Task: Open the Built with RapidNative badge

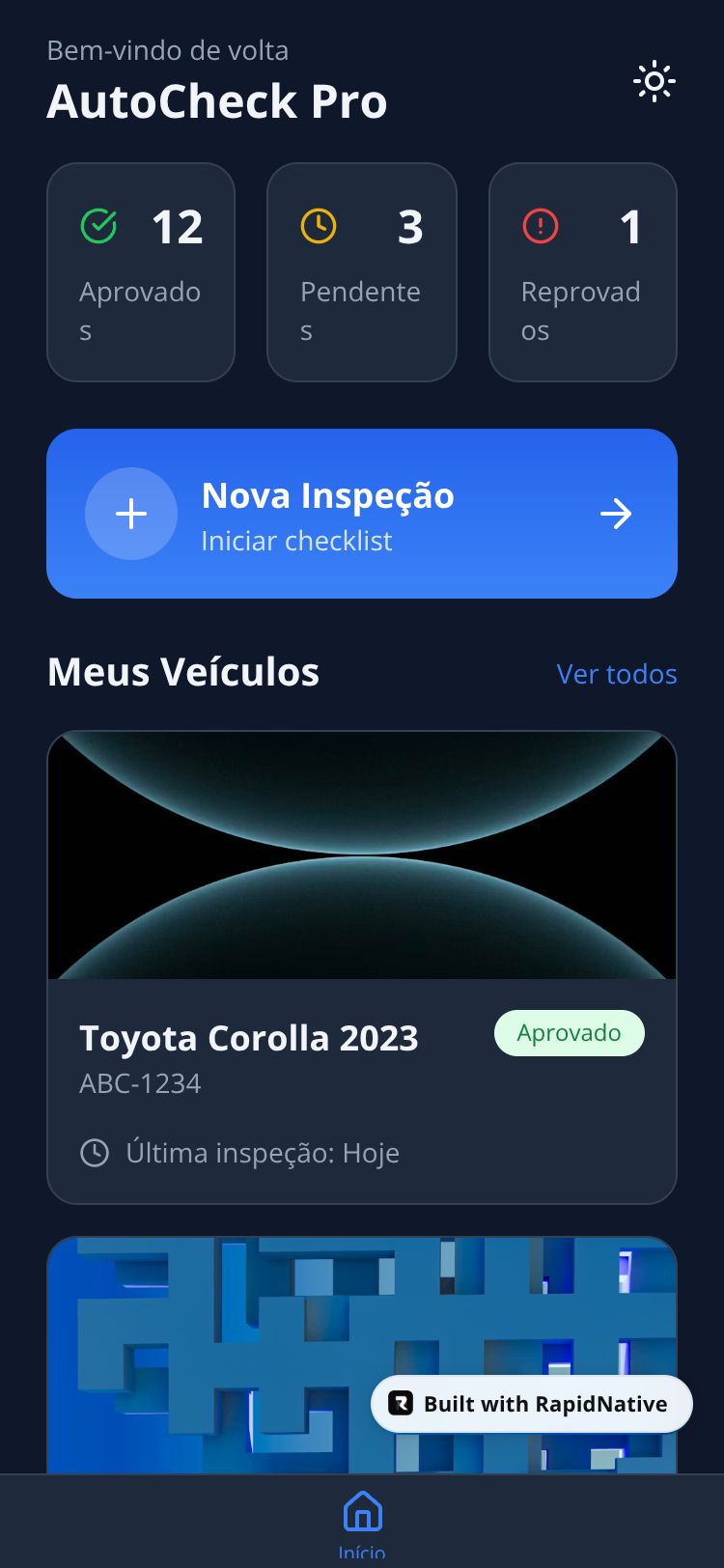Action: coord(532,1404)
